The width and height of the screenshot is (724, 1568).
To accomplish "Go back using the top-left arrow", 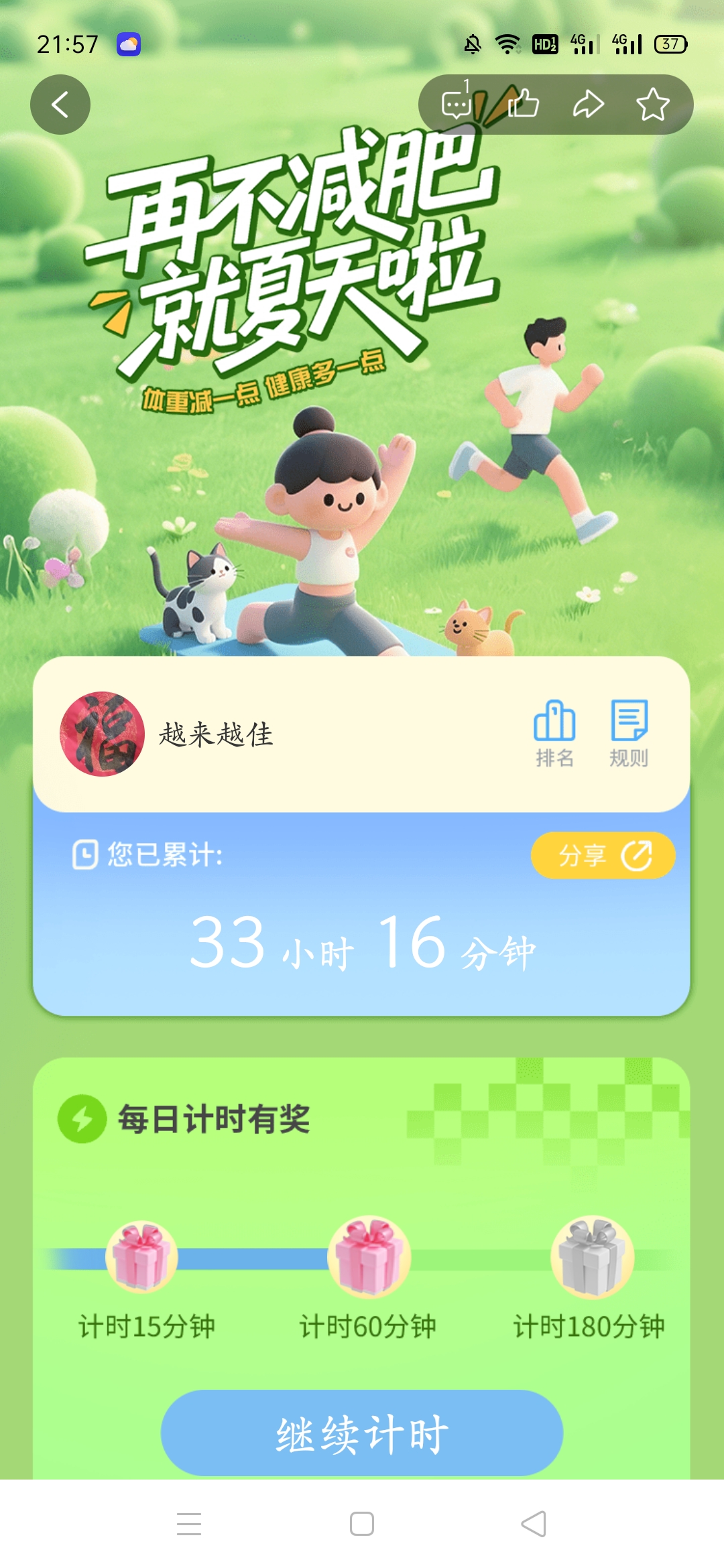I will (x=60, y=105).
